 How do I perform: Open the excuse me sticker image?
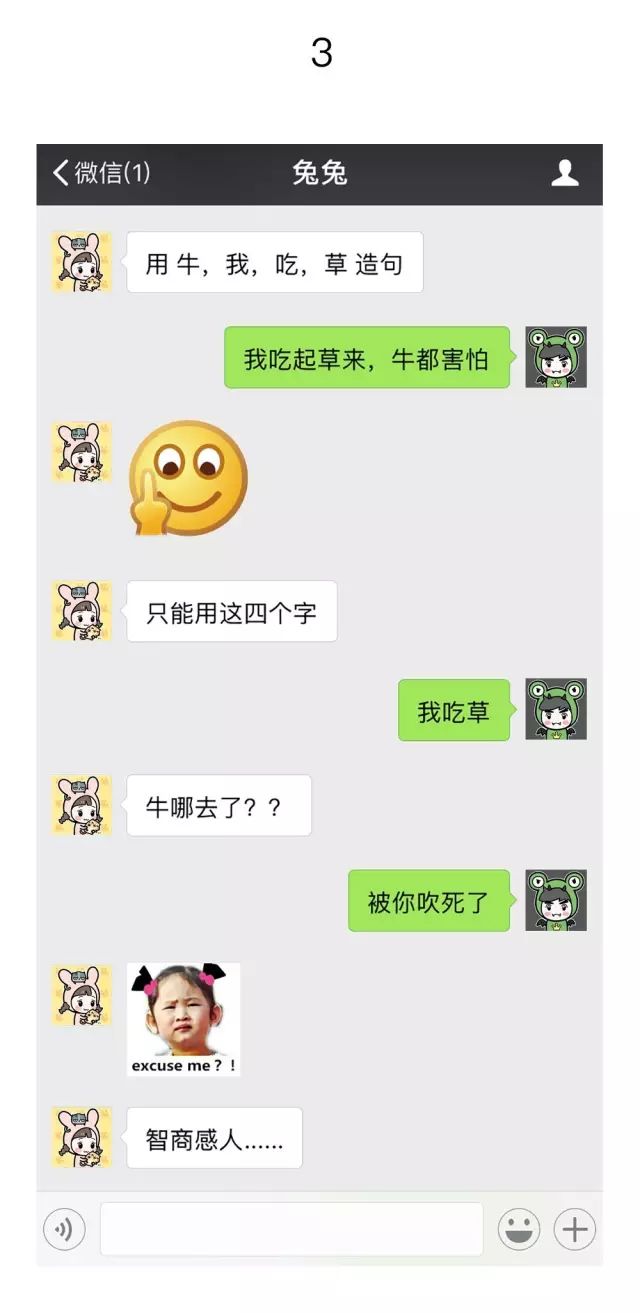tap(184, 1019)
